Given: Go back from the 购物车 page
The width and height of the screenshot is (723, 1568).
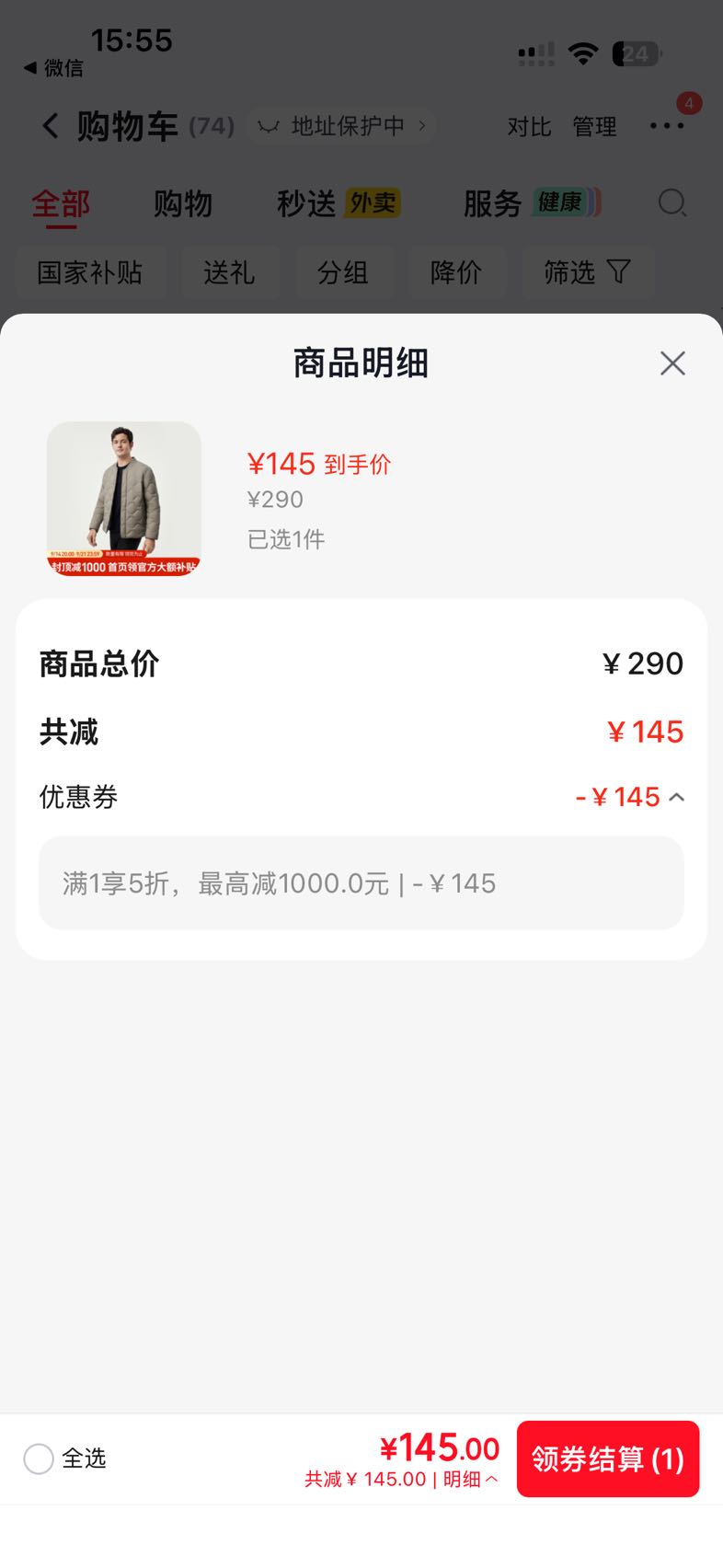Looking at the screenshot, I should 51,126.
